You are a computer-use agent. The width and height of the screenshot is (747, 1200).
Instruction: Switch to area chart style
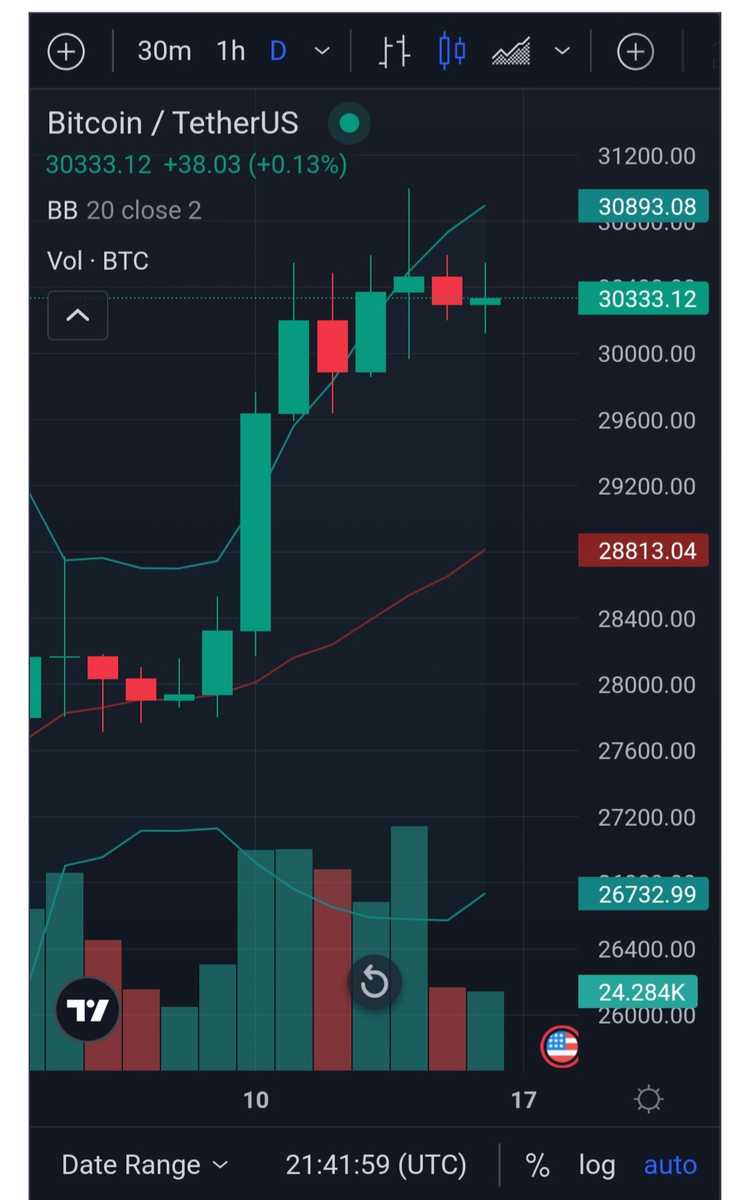click(511, 51)
